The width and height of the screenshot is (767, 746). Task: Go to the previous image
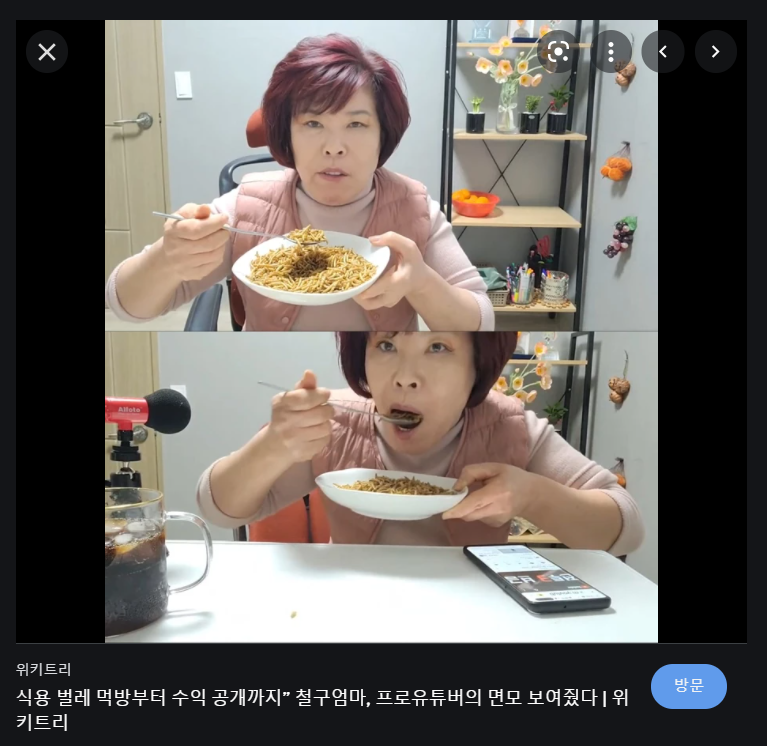pyautogui.click(x=662, y=52)
